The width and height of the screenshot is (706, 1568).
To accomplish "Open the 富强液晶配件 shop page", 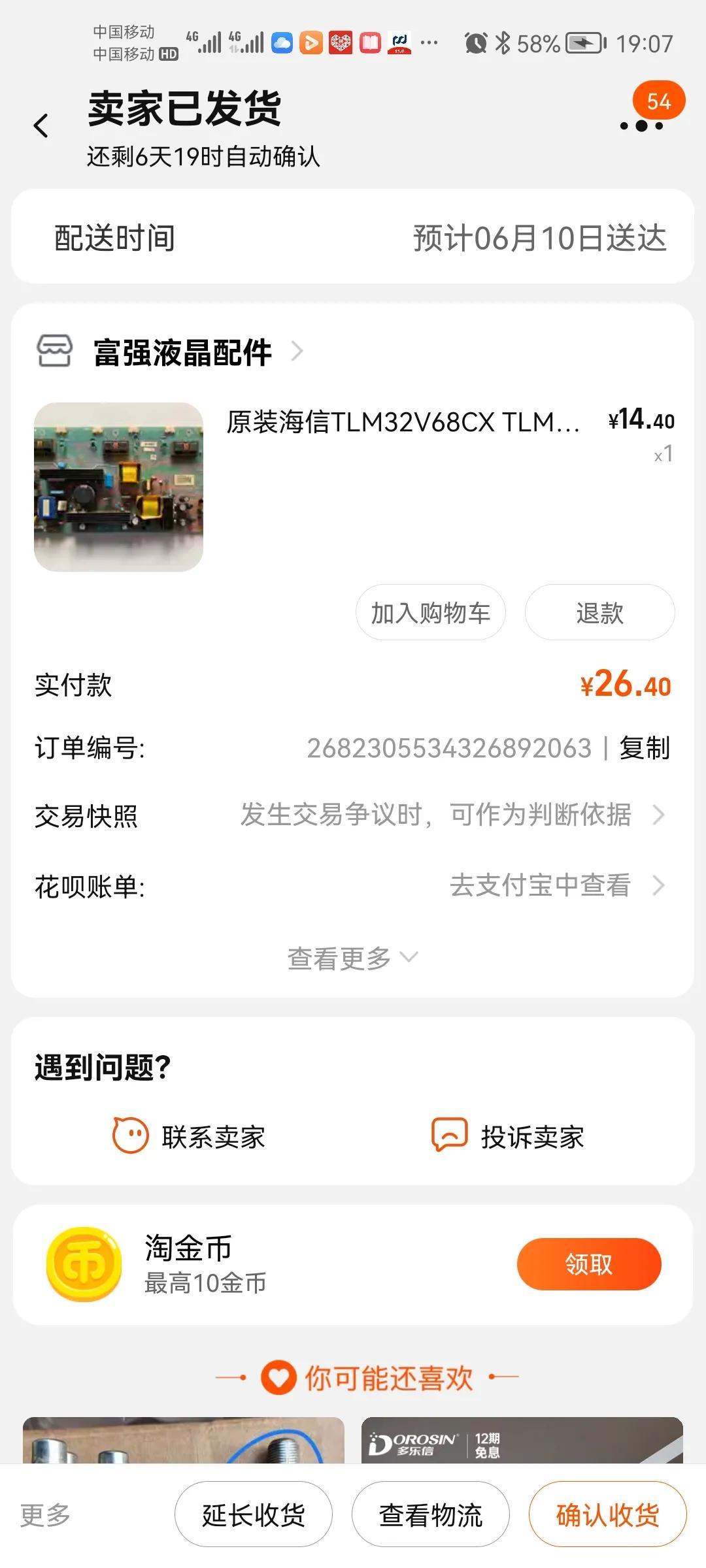I will coord(183,353).
